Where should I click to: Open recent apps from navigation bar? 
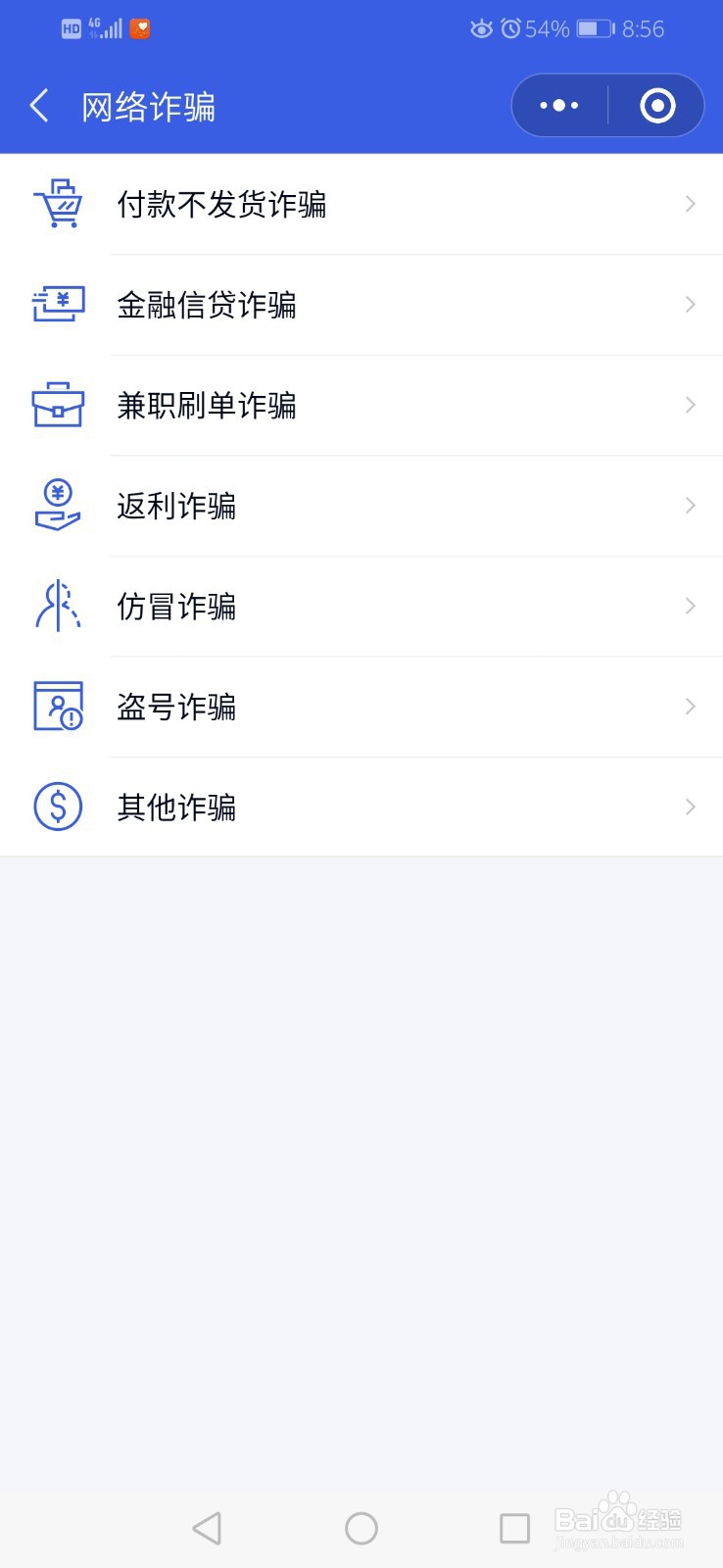514,1528
